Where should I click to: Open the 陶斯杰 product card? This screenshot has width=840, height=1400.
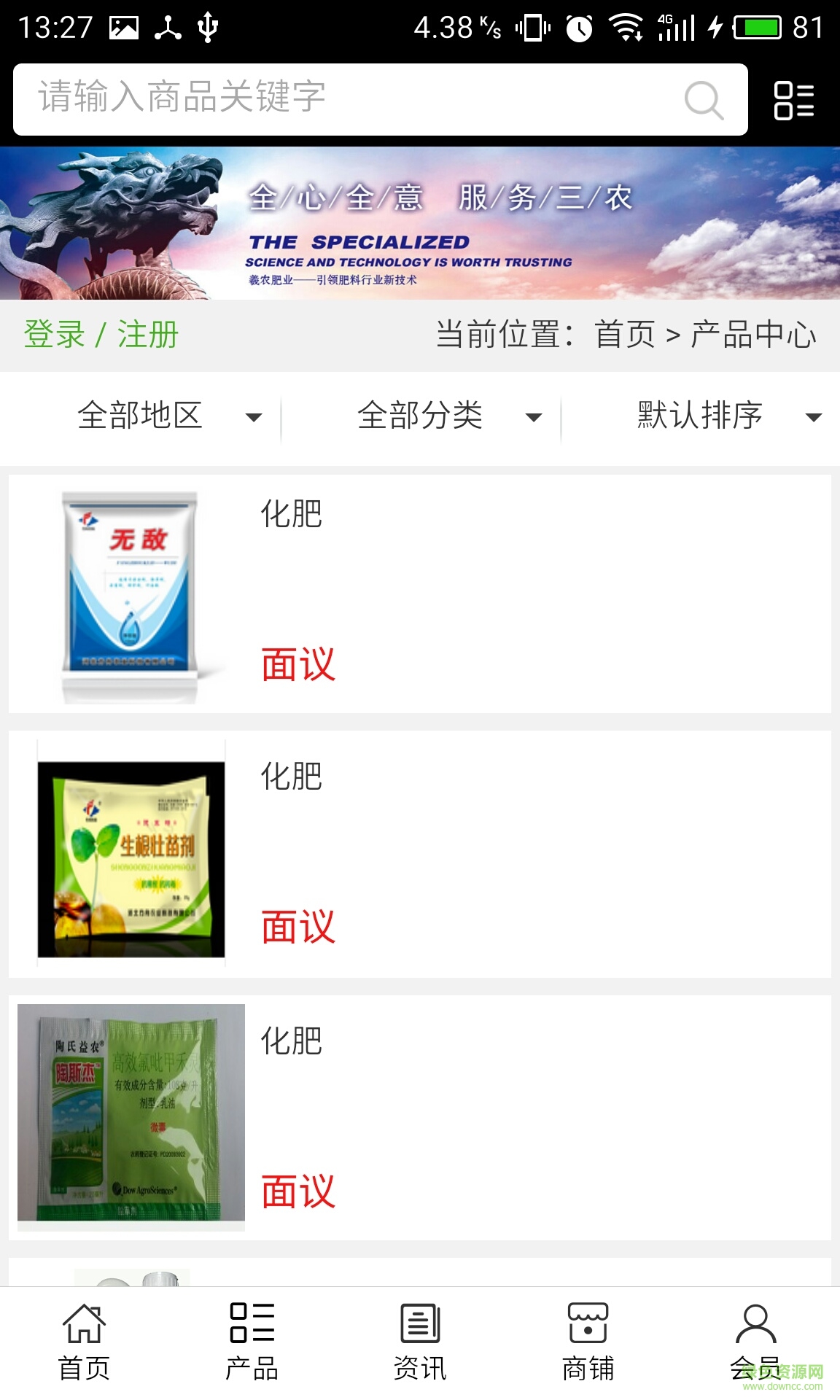pos(420,1117)
